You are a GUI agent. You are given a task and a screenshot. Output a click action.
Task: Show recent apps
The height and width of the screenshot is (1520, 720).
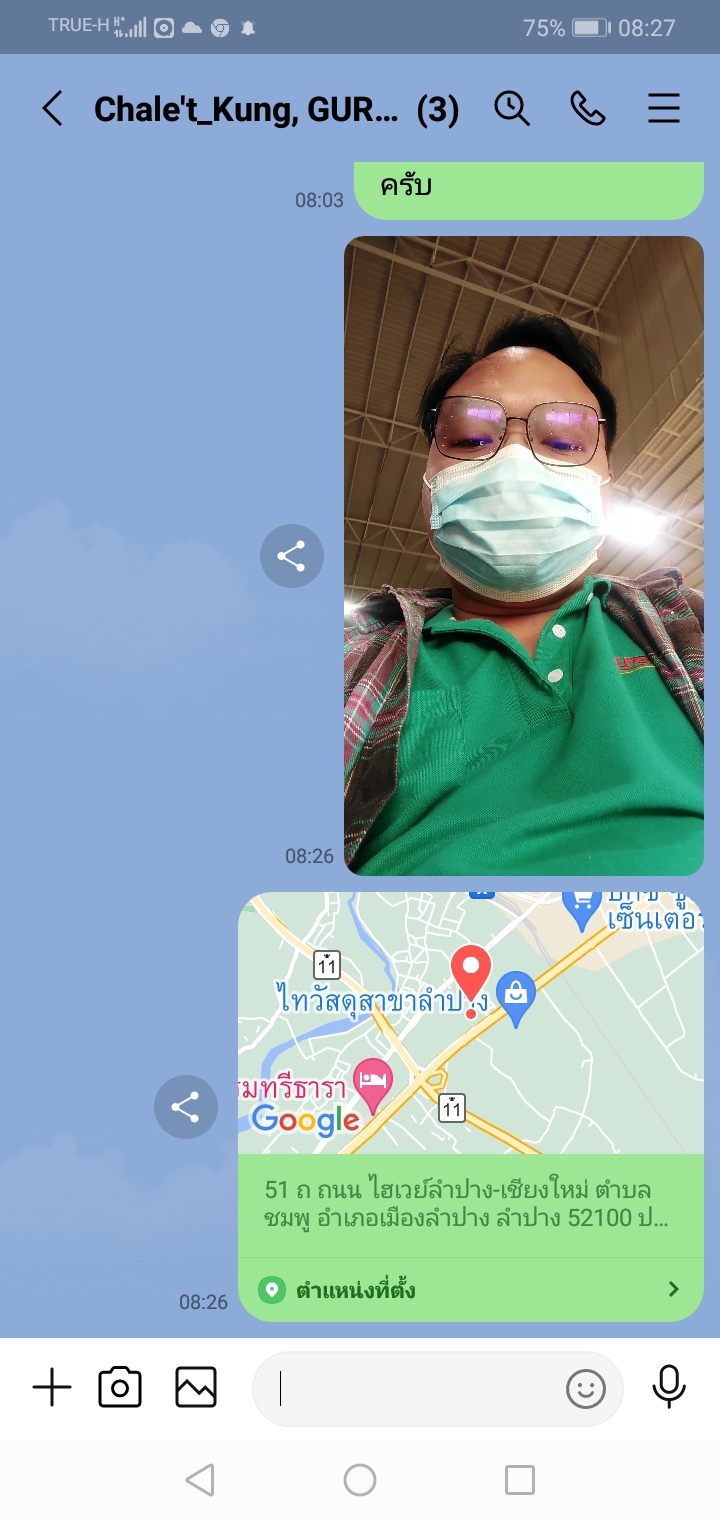pos(520,1480)
